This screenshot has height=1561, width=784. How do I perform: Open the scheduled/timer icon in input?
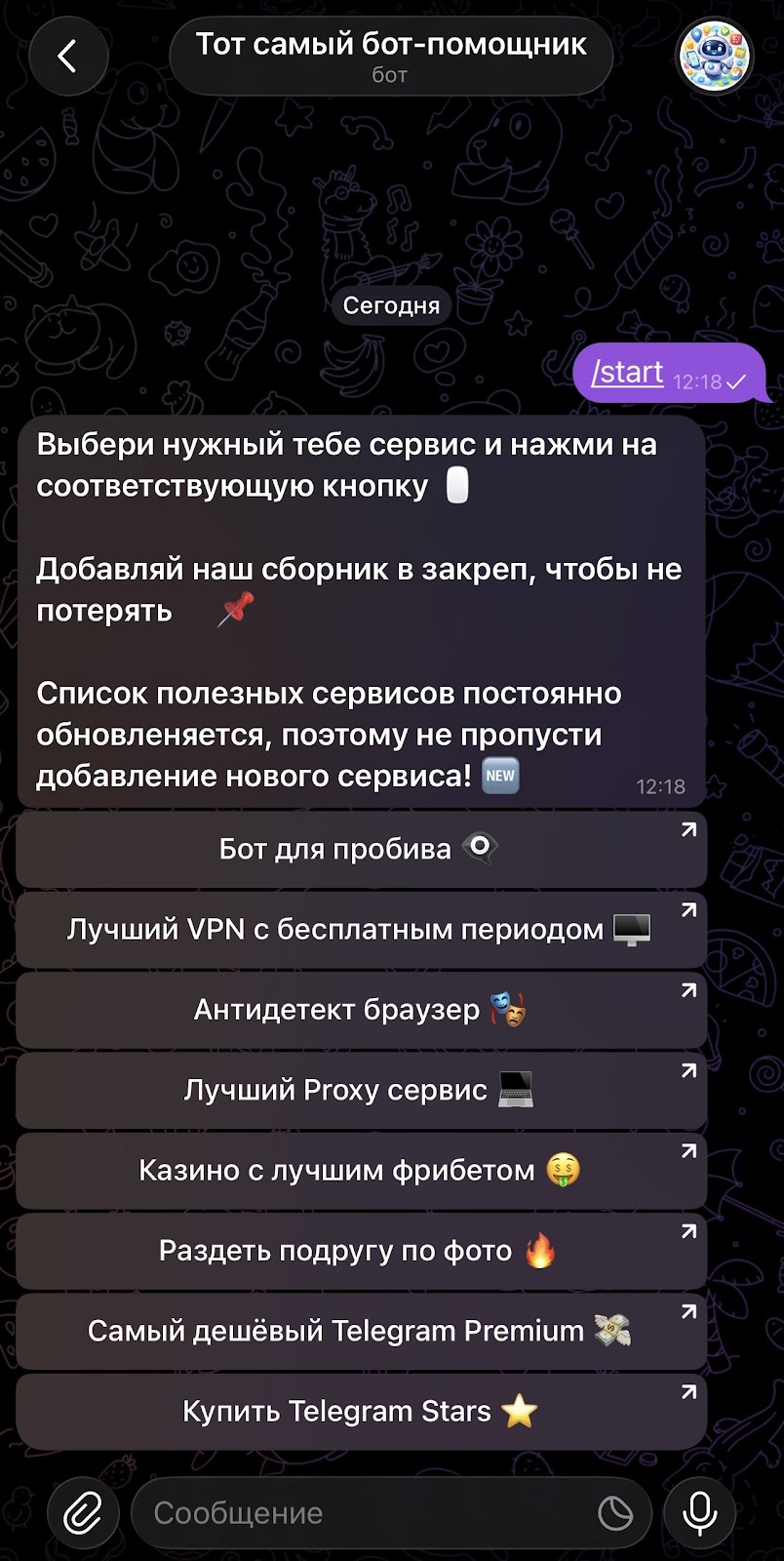click(615, 1513)
